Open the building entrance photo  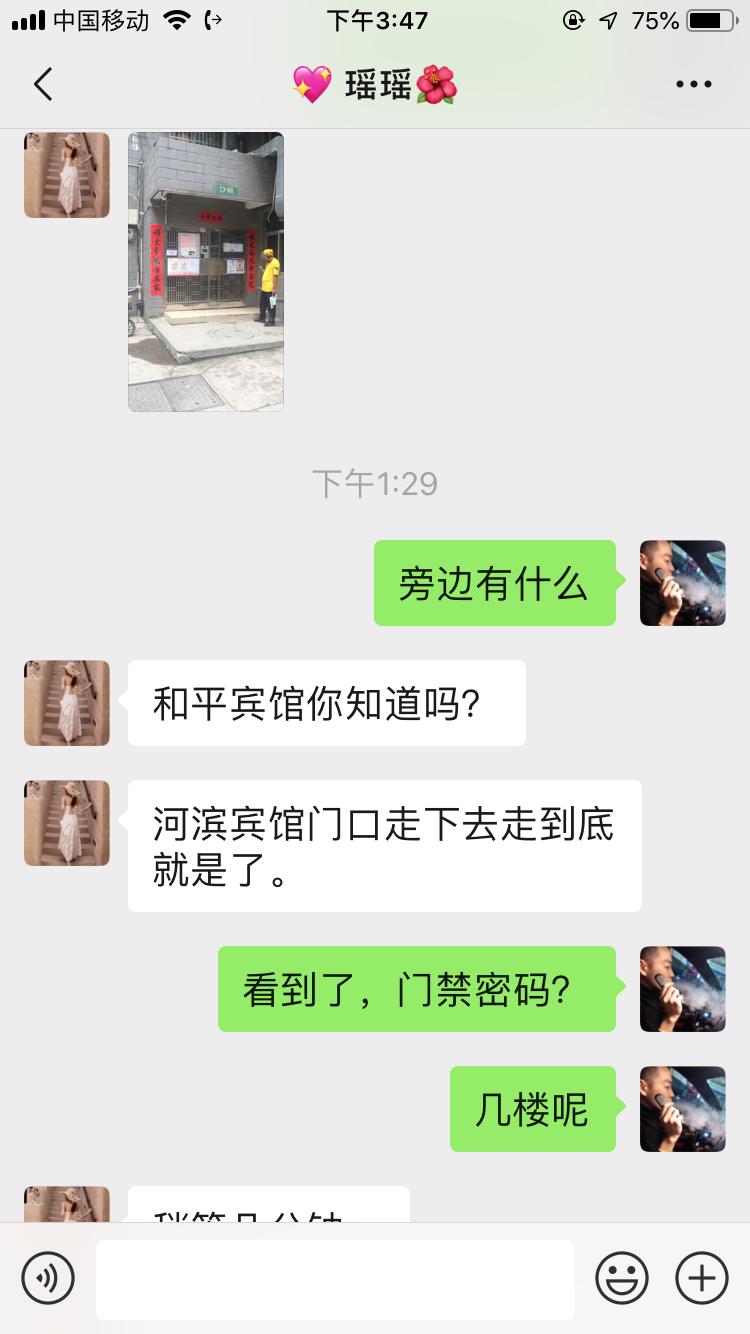point(206,272)
